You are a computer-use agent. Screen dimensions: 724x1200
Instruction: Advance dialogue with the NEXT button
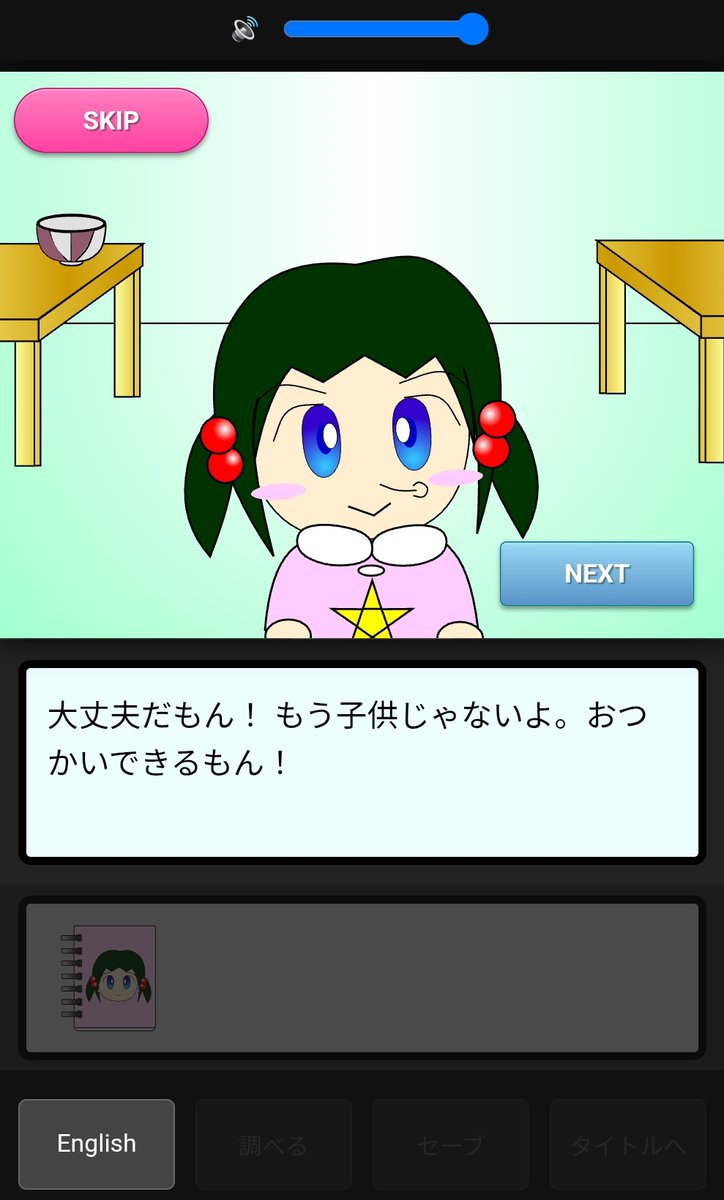596,574
